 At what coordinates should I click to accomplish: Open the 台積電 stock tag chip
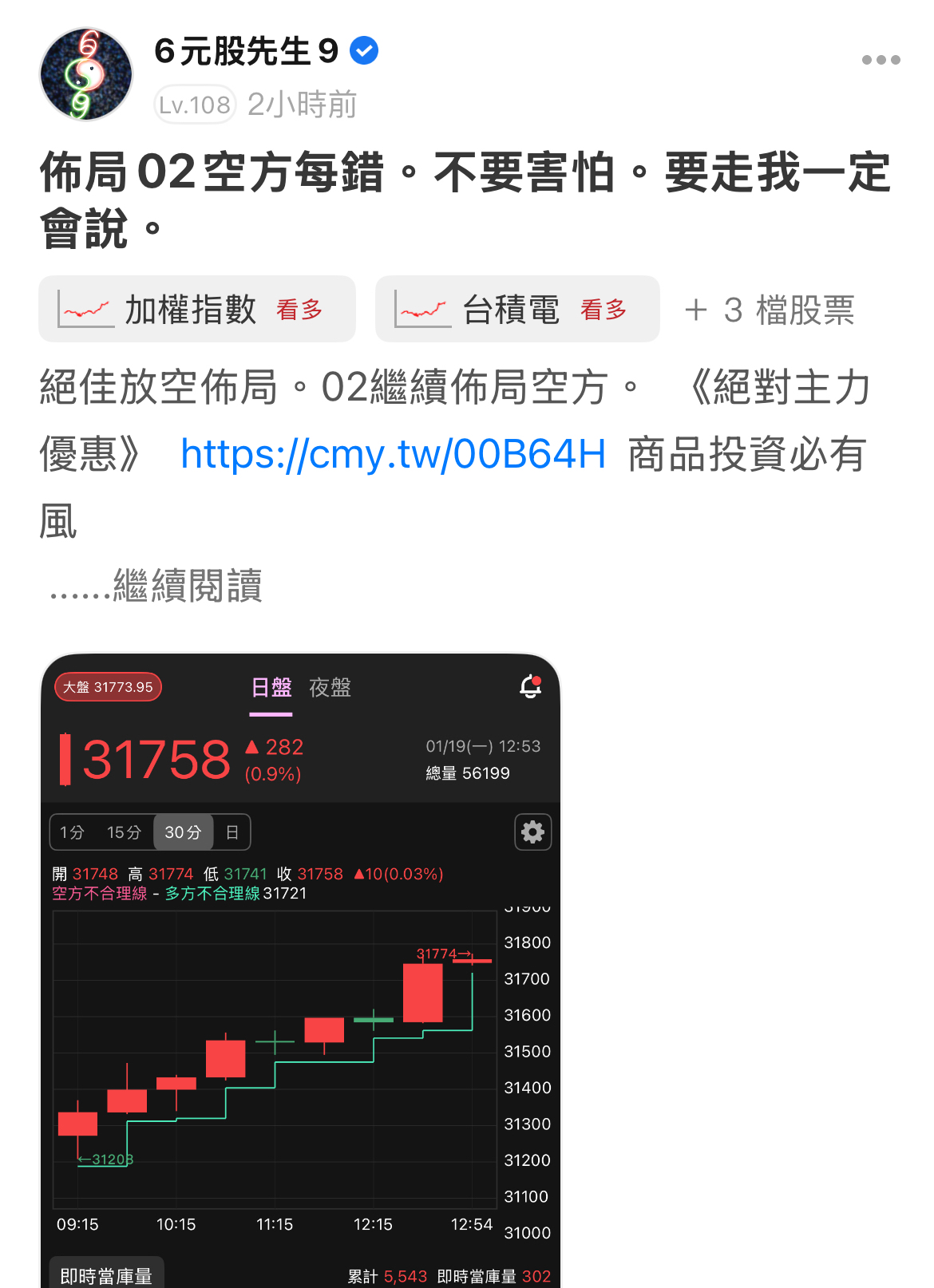pos(517,310)
